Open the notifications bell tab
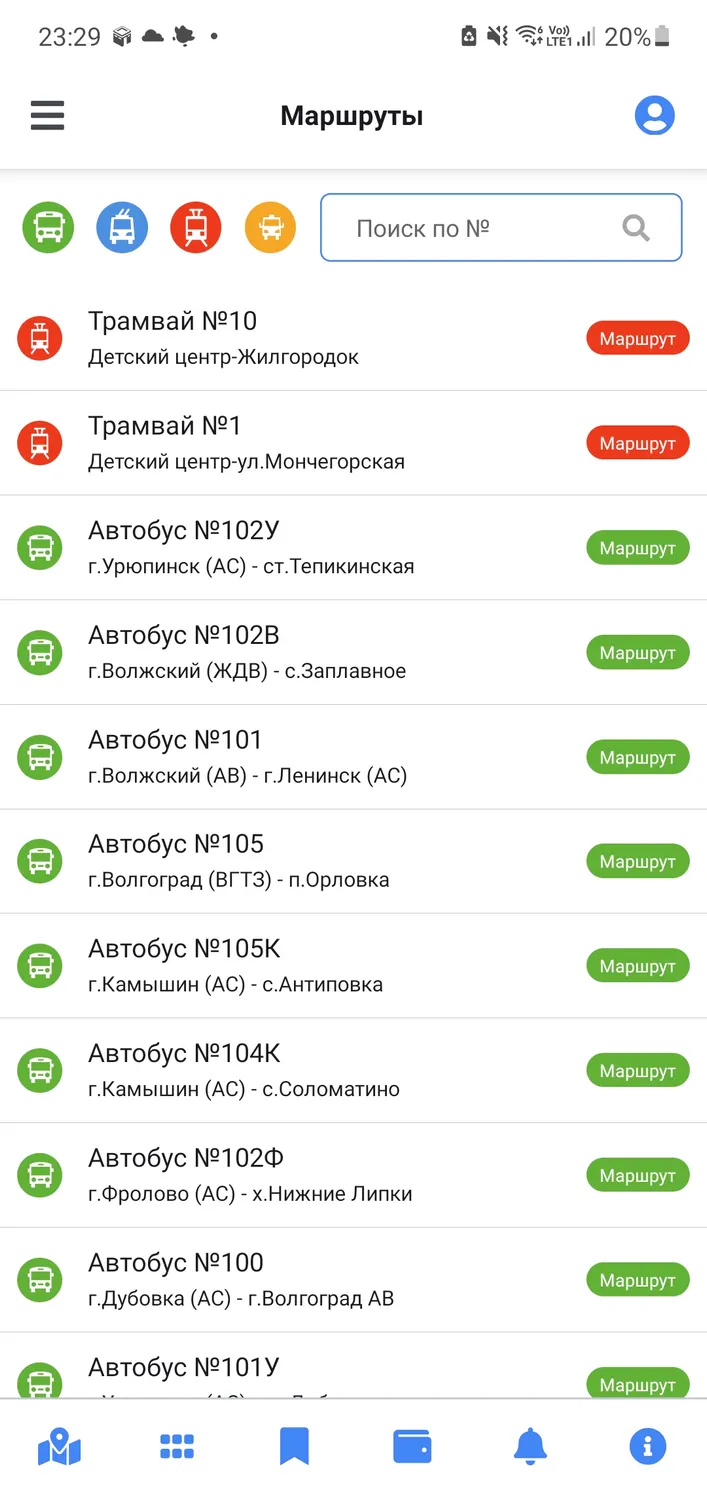The width and height of the screenshot is (707, 1492). click(x=530, y=1447)
